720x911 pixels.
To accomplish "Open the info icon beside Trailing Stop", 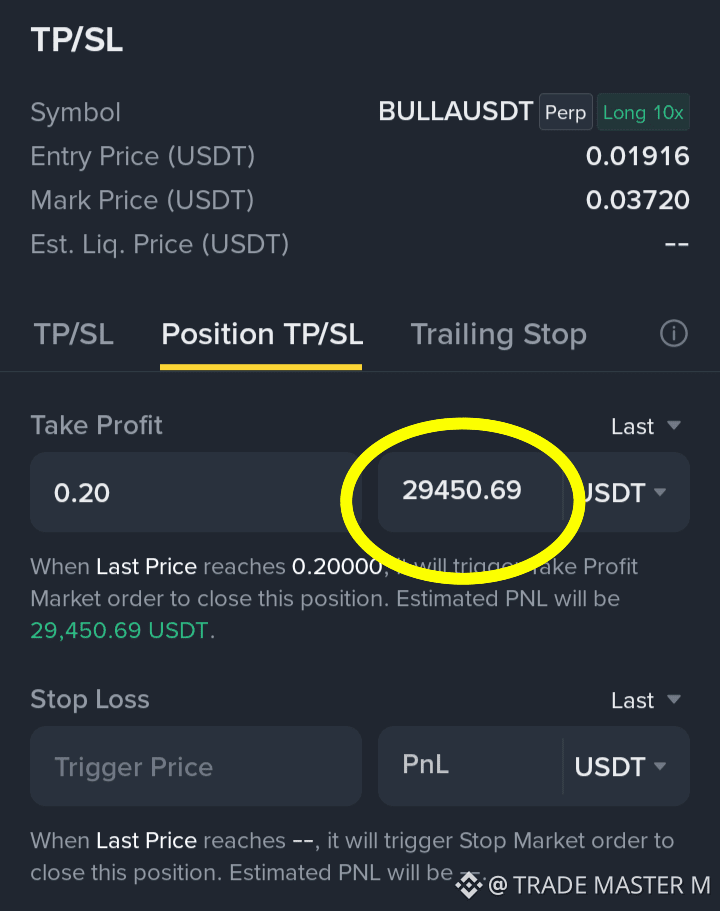I will [674, 333].
